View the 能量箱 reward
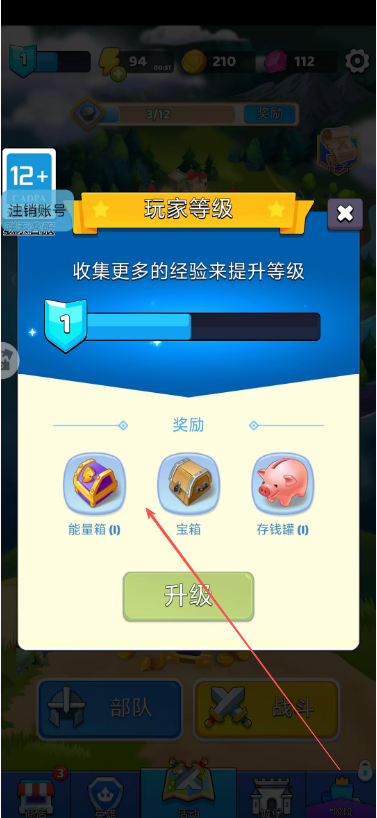 coord(94,483)
